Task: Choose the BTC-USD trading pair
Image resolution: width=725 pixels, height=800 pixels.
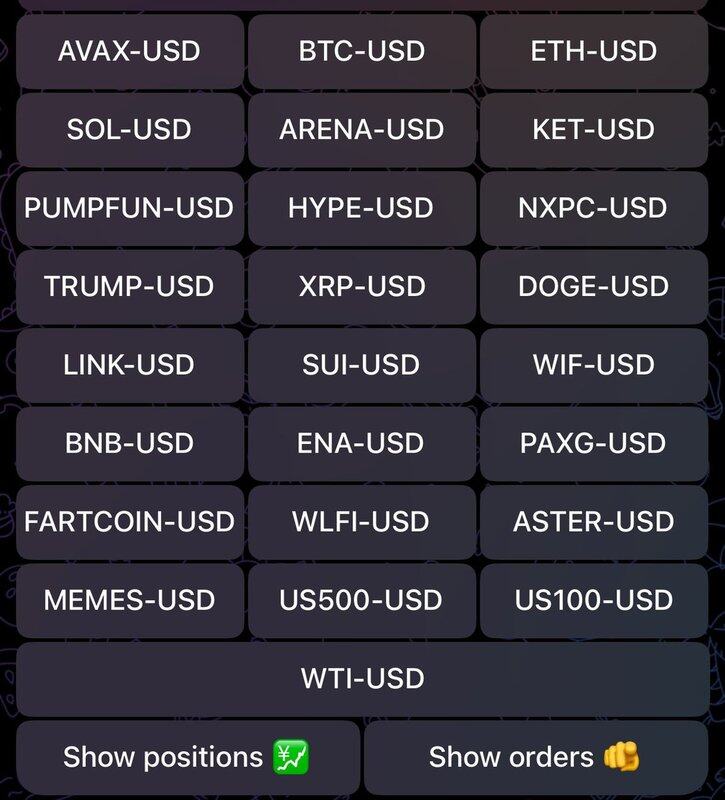Action: click(x=361, y=51)
